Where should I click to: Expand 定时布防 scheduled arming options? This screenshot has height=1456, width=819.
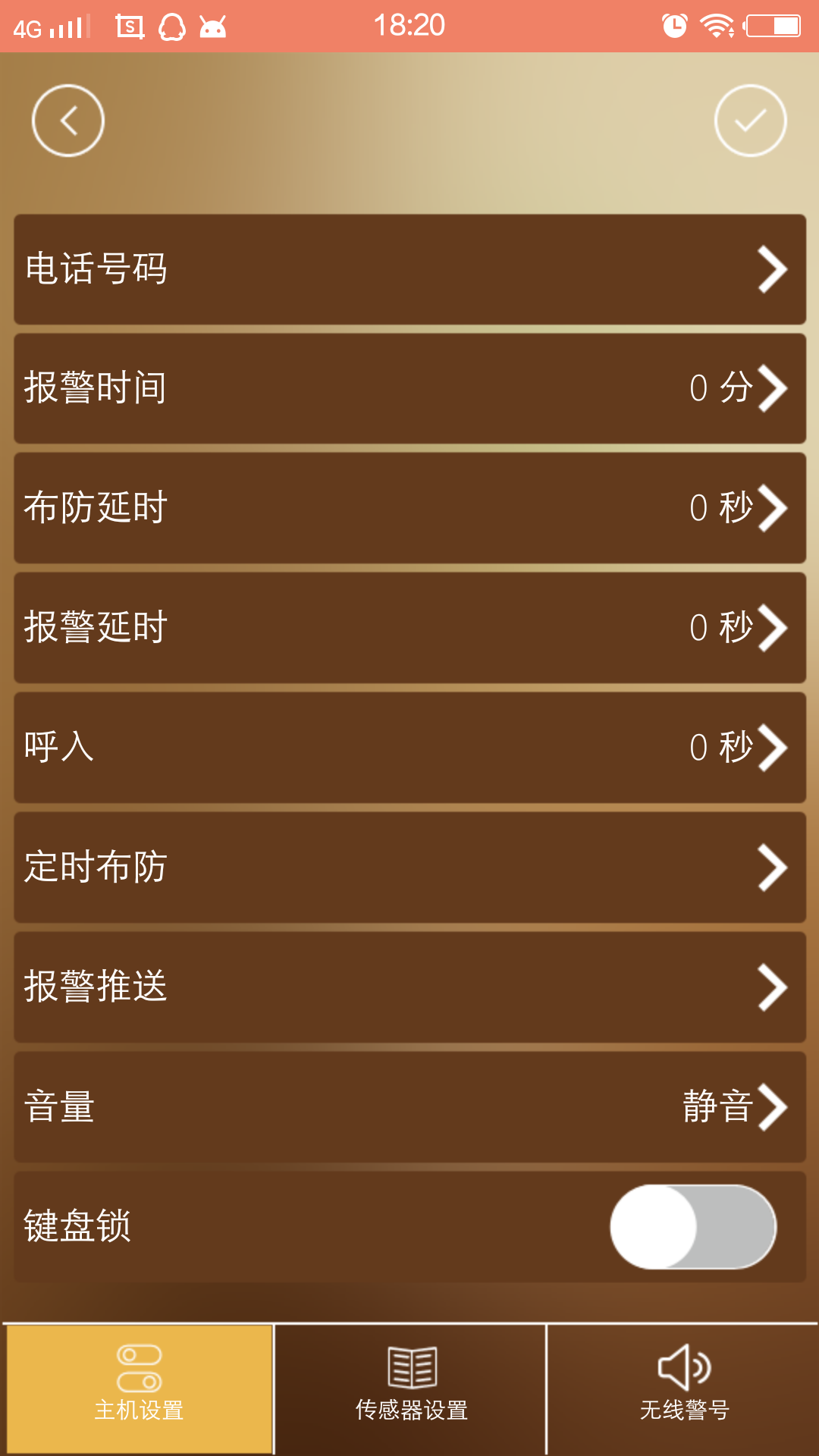tap(409, 868)
